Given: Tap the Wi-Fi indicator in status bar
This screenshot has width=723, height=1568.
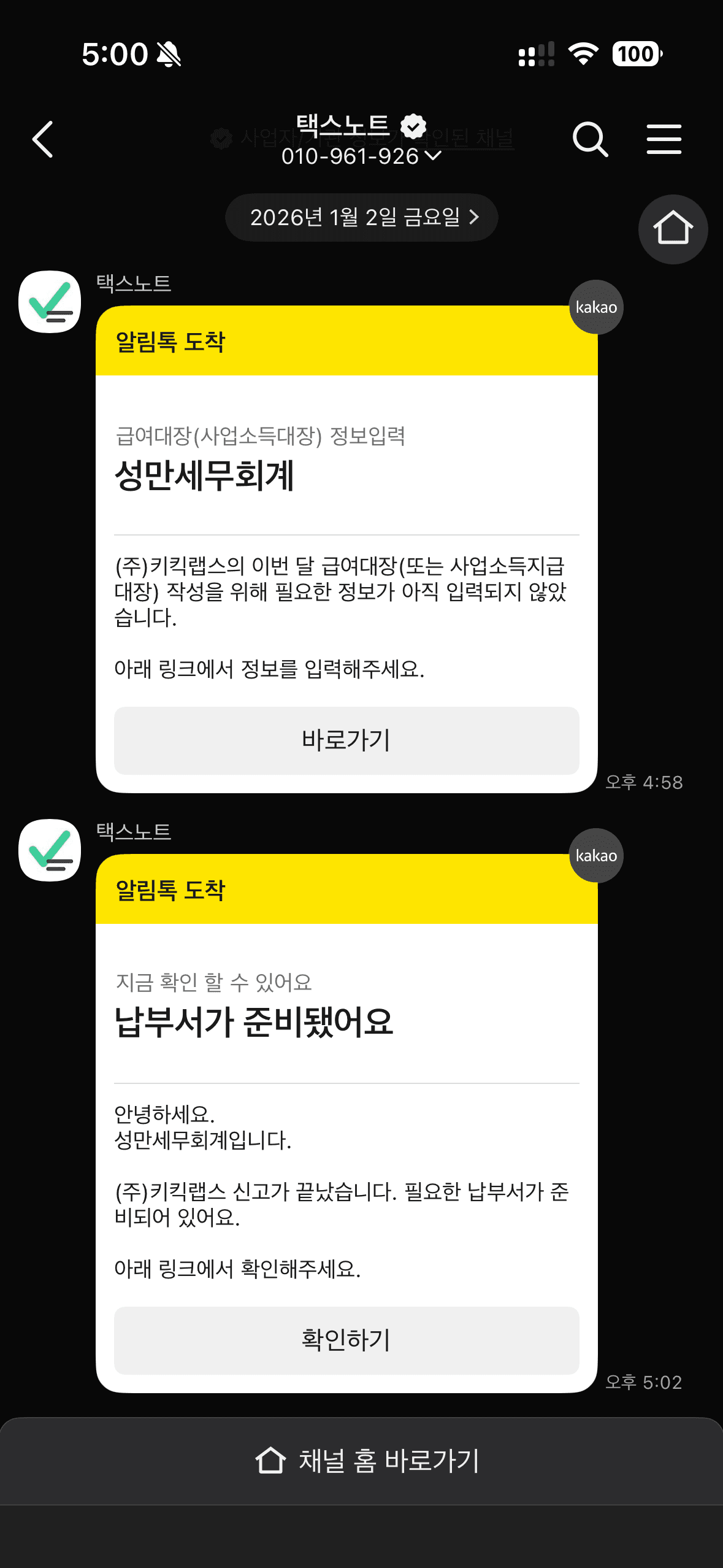Looking at the screenshot, I should [583, 55].
